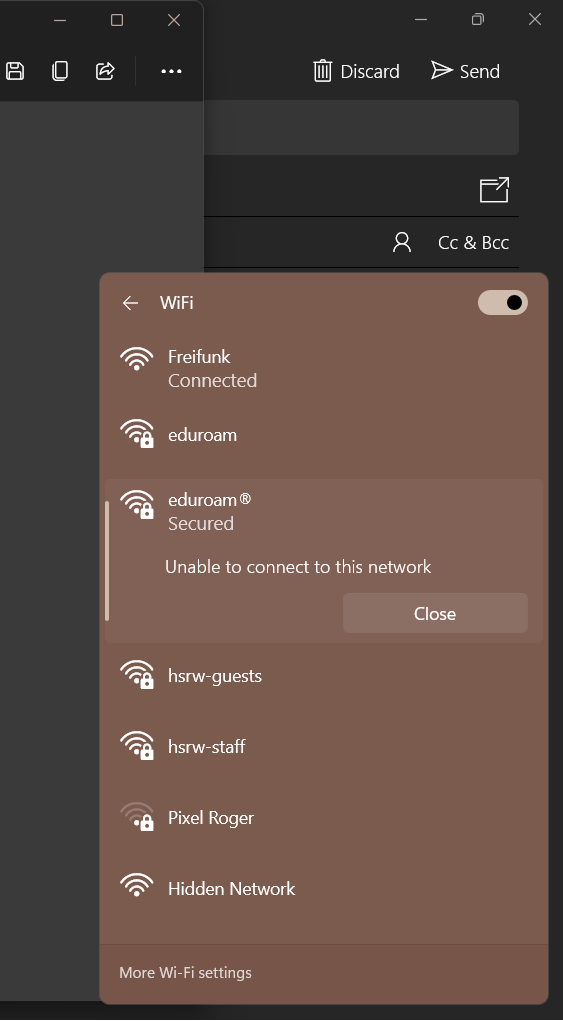Go back from the WiFi panel
Viewport: 563px width, 1021px height.
click(x=130, y=303)
